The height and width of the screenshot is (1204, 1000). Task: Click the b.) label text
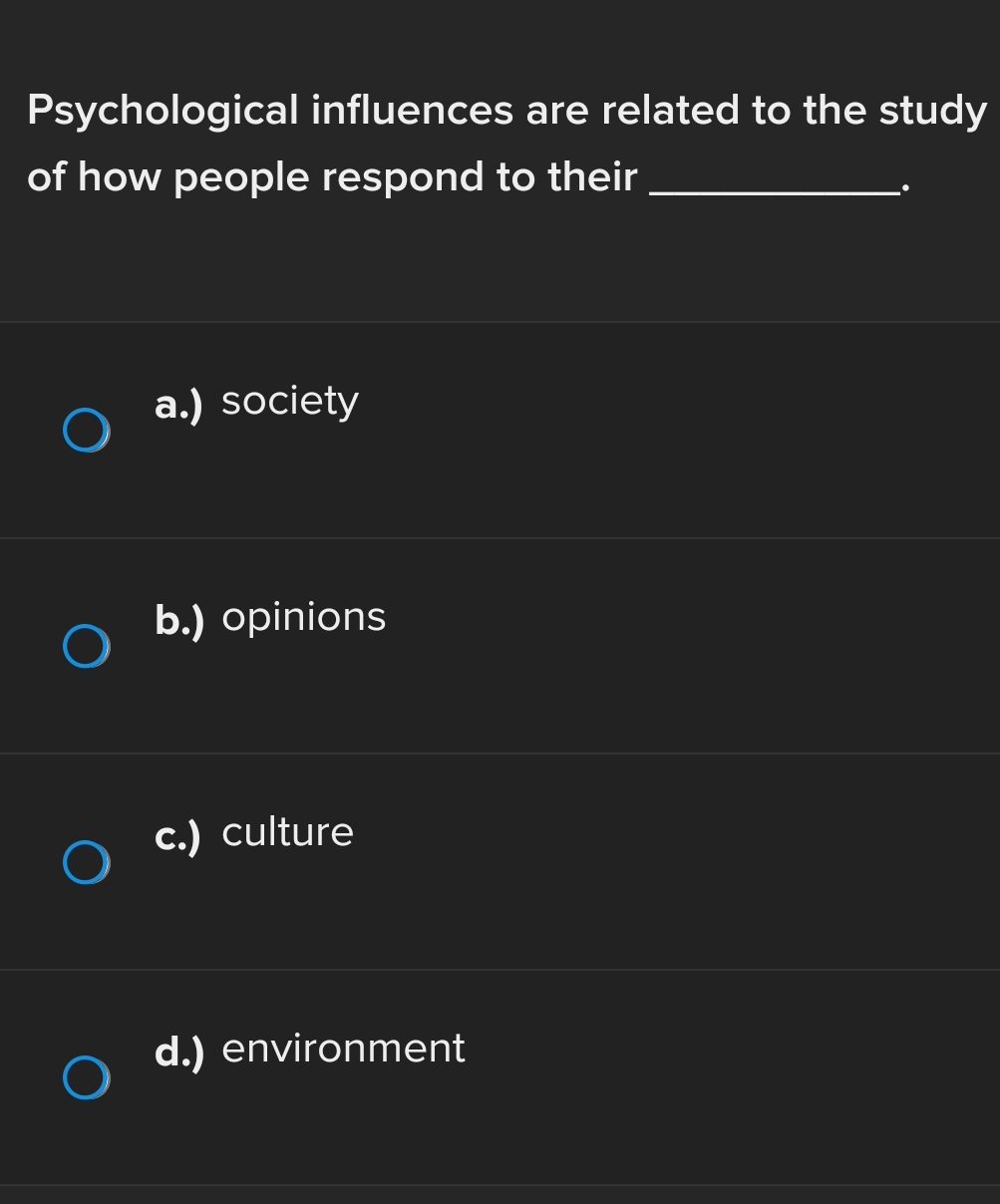coord(180,620)
